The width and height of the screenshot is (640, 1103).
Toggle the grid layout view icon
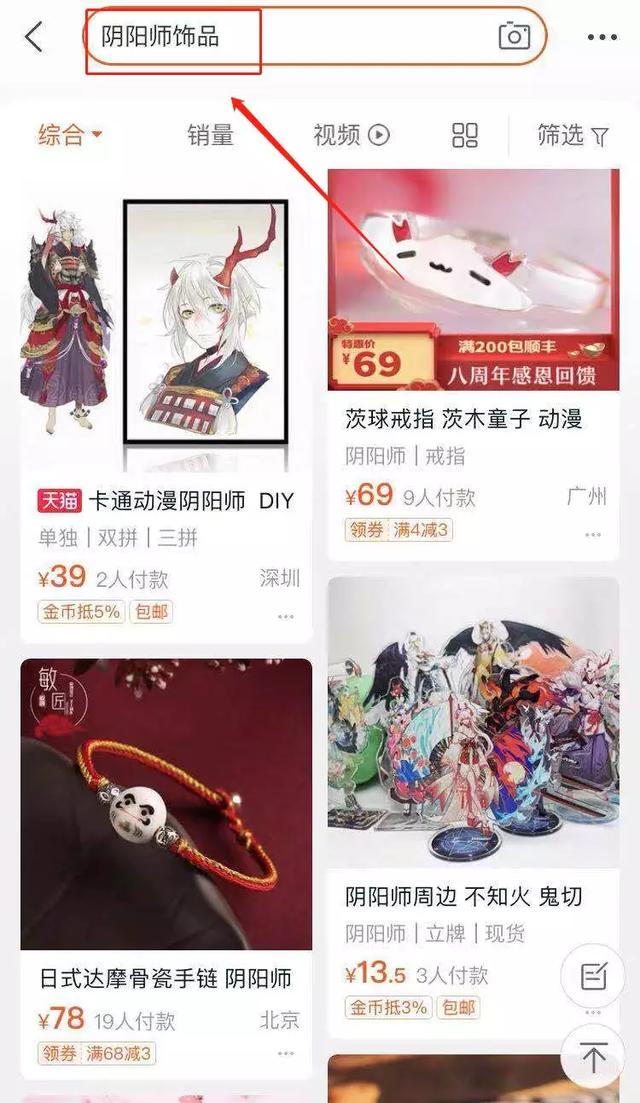[x=465, y=135]
